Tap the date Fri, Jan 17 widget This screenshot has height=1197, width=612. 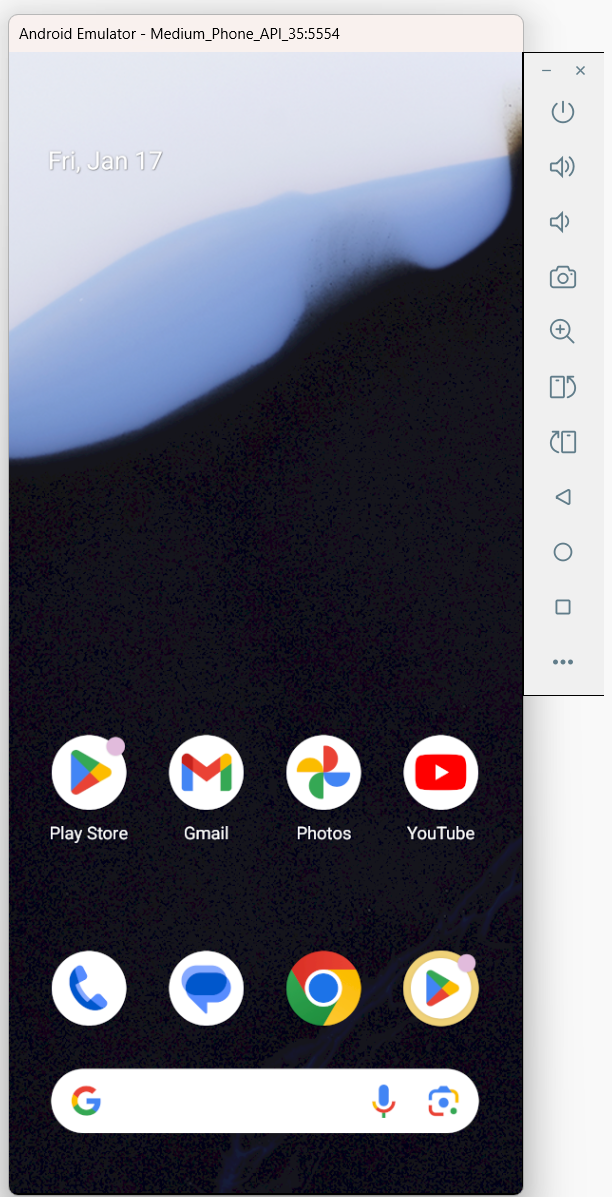(x=105, y=161)
